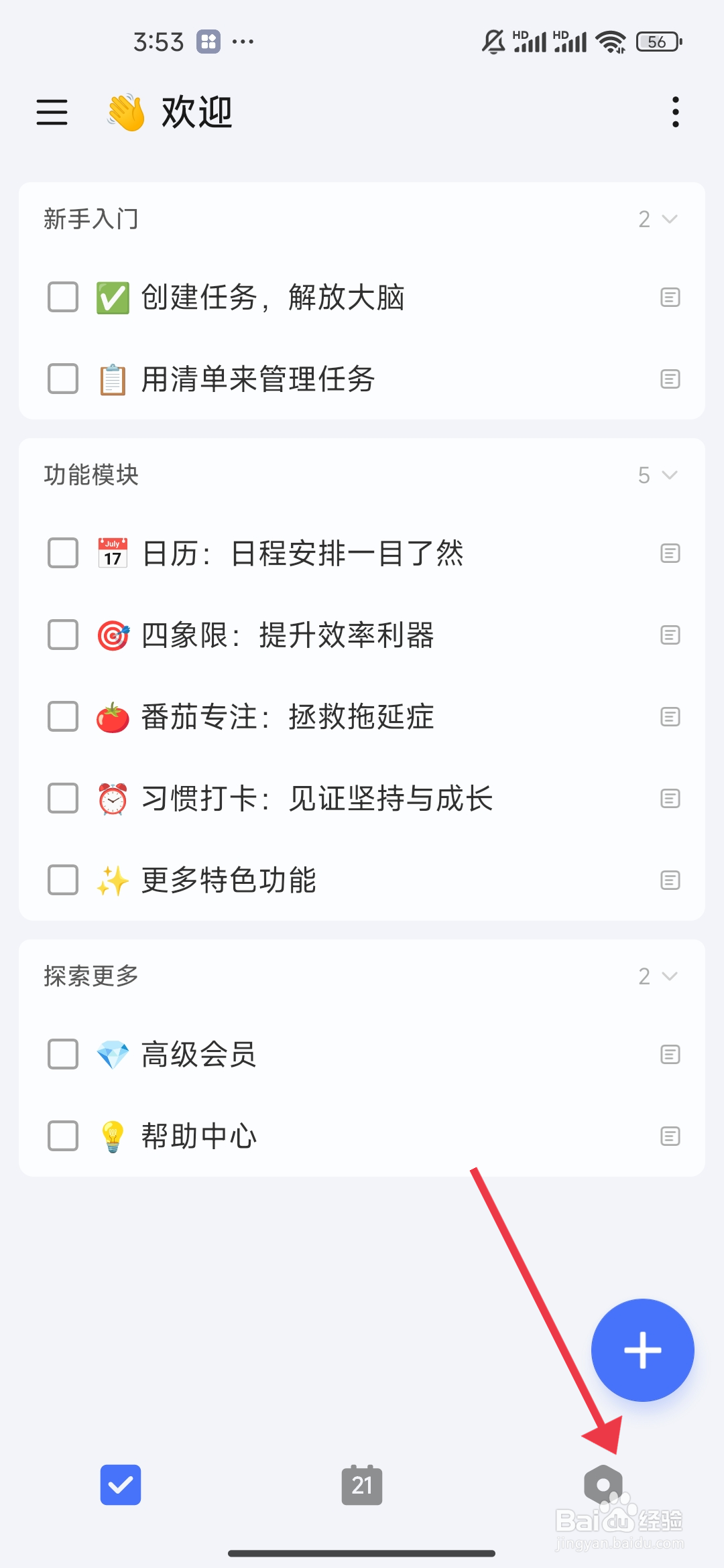Open the note icon beside 用清单来管理任务
This screenshot has width=724, height=1568.
(x=670, y=379)
